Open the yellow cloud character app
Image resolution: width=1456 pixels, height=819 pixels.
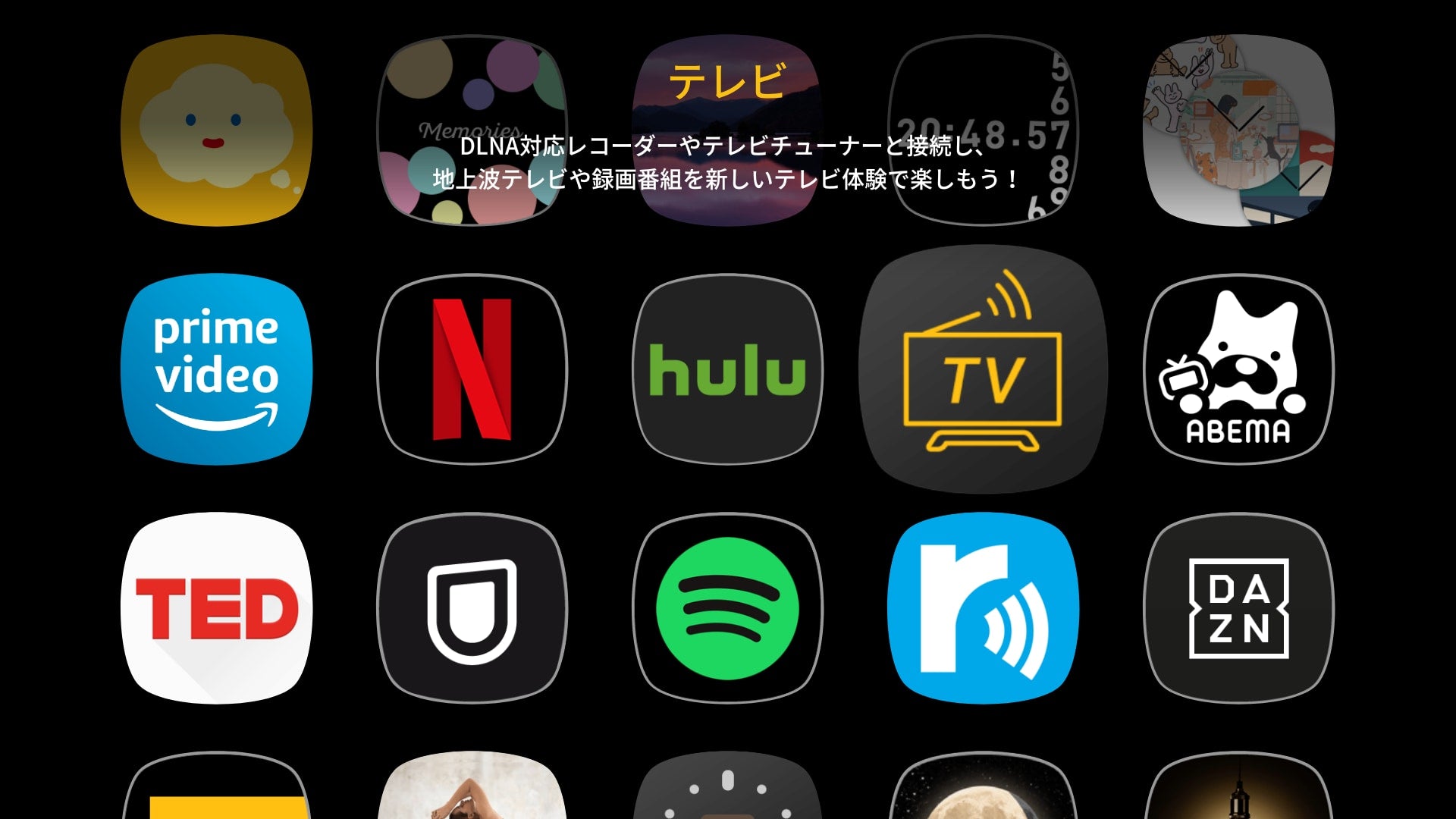tap(216, 130)
